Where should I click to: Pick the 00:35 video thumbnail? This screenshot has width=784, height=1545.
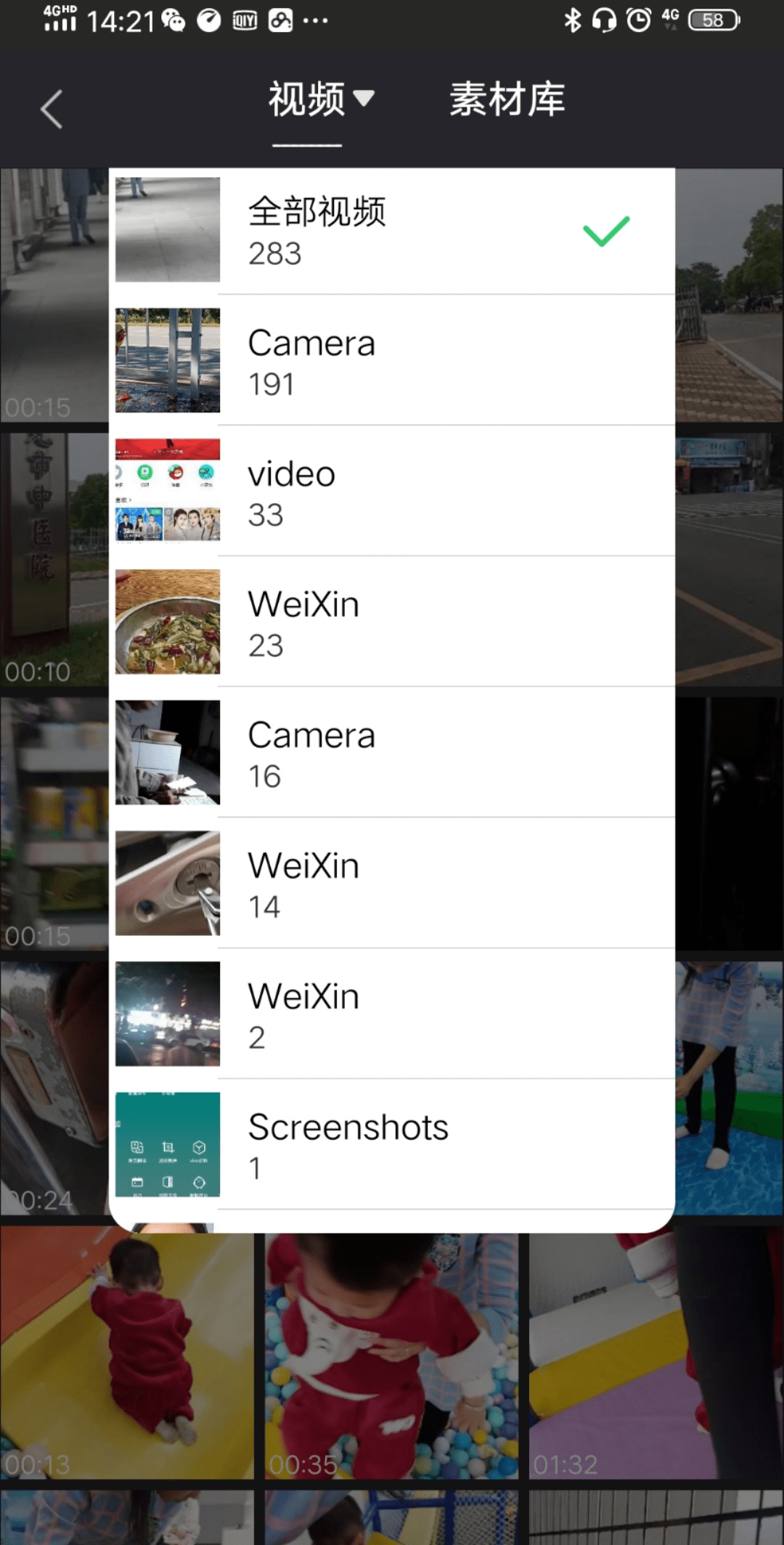(392, 1358)
